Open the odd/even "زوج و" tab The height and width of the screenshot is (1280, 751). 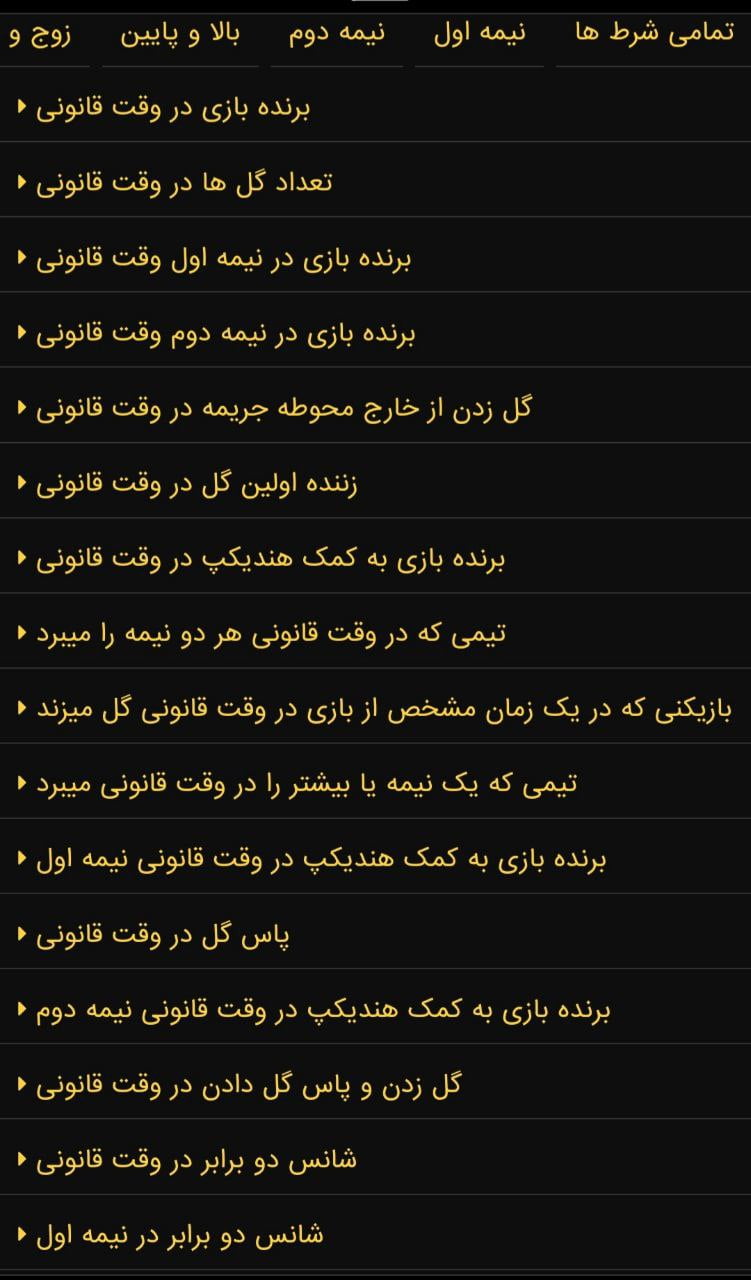coord(42,32)
